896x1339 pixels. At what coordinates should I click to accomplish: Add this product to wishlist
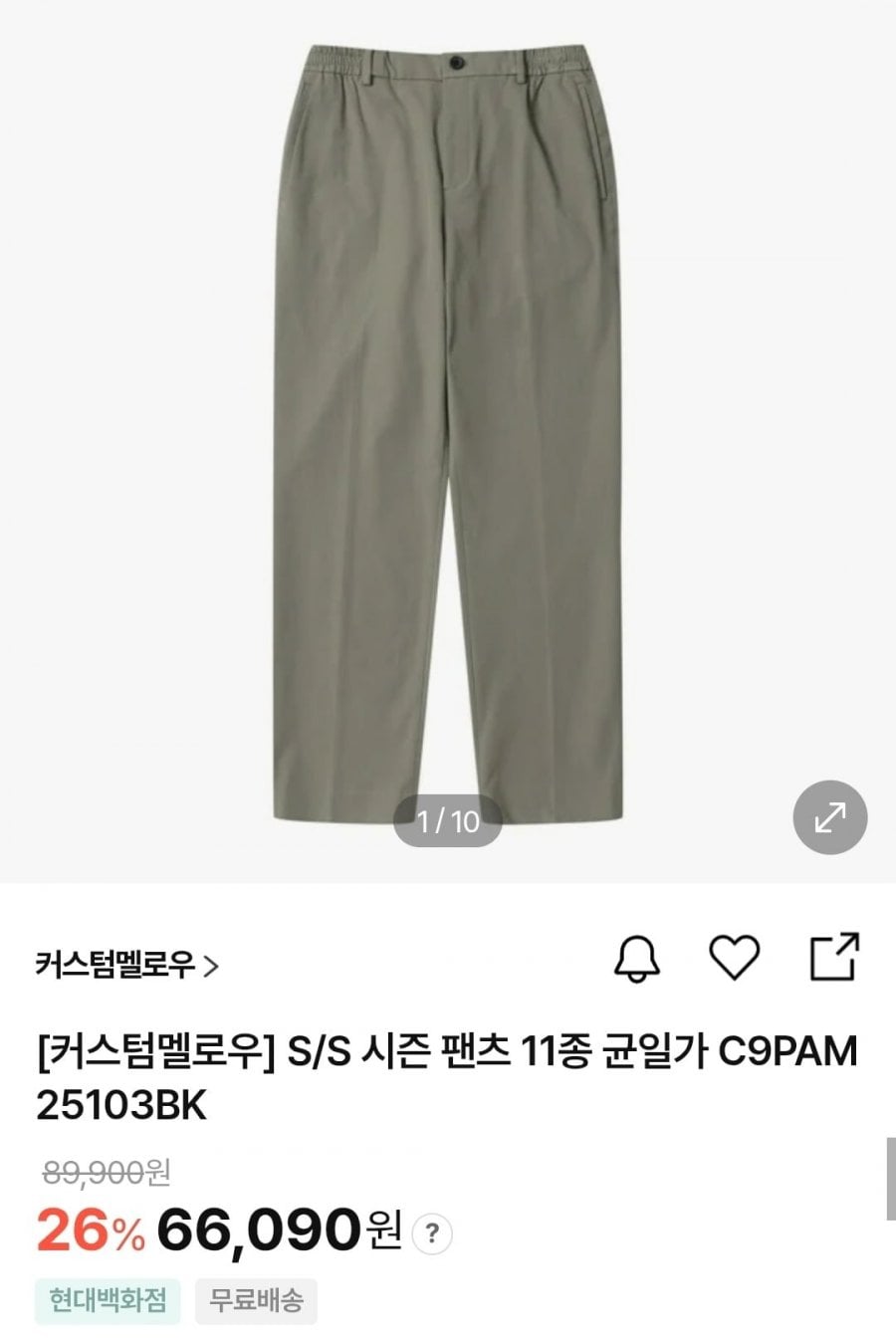click(x=734, y=958)
